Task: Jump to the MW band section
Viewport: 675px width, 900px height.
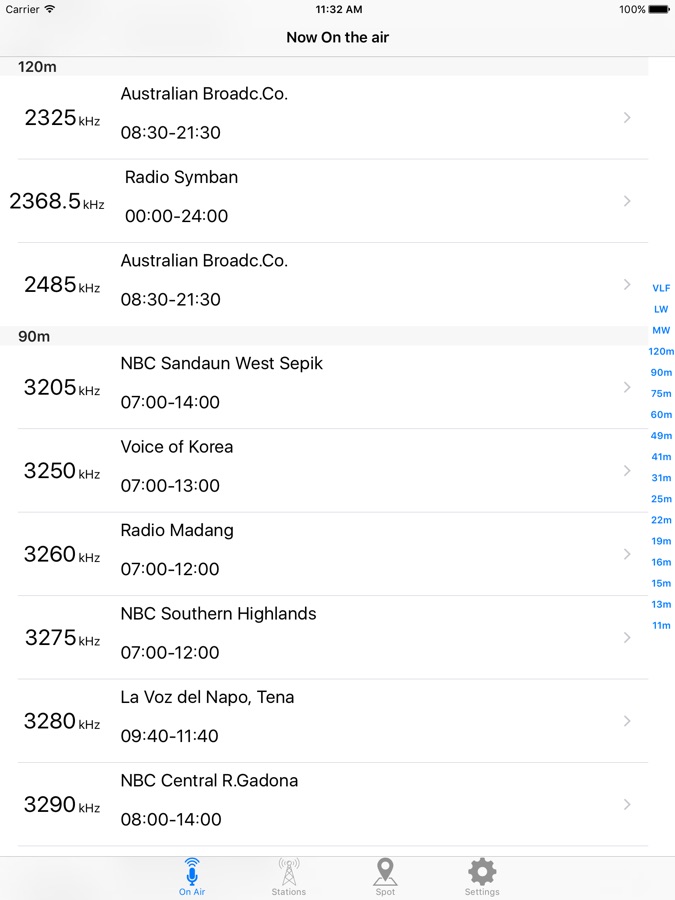Action: (661, 330)
